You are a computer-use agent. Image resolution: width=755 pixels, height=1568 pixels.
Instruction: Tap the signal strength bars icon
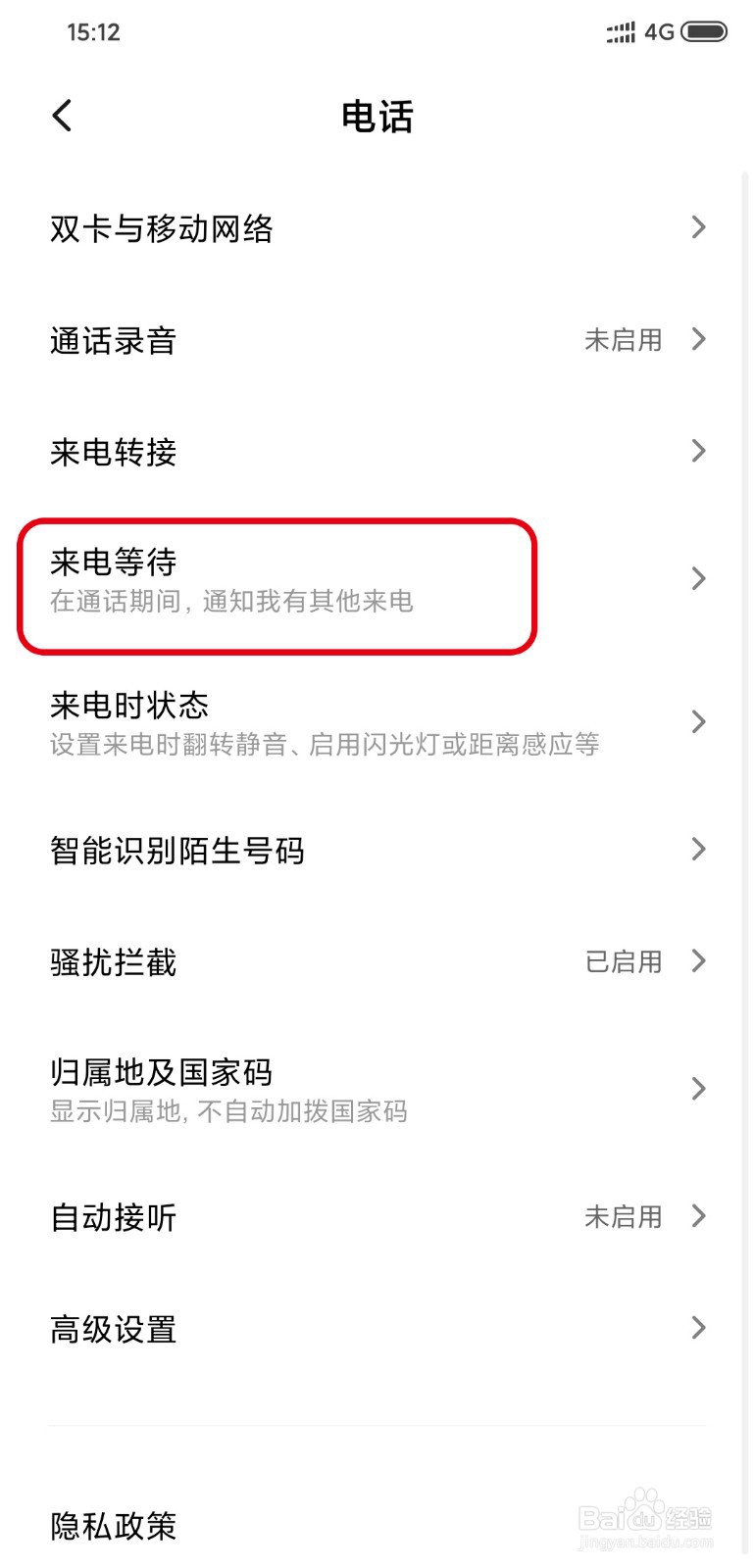coord(620,32)
